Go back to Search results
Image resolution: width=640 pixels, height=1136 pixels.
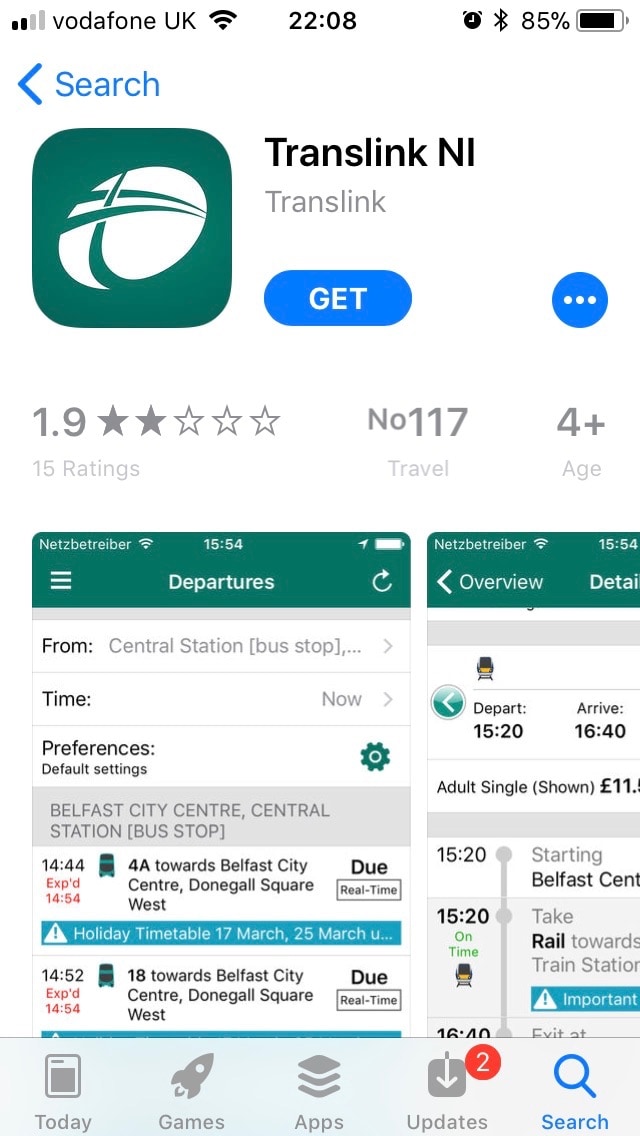(88, 85)
